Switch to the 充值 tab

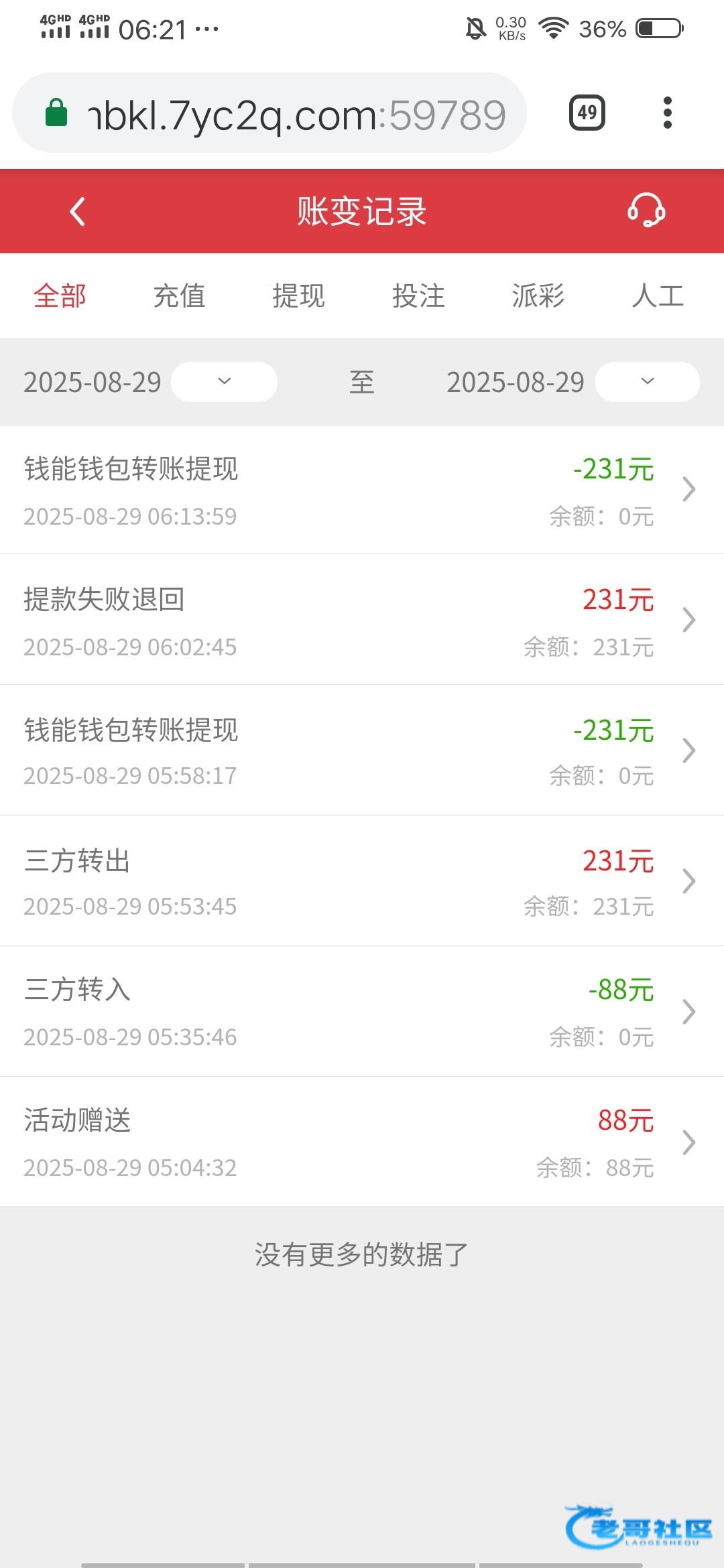tap(179, 296)
